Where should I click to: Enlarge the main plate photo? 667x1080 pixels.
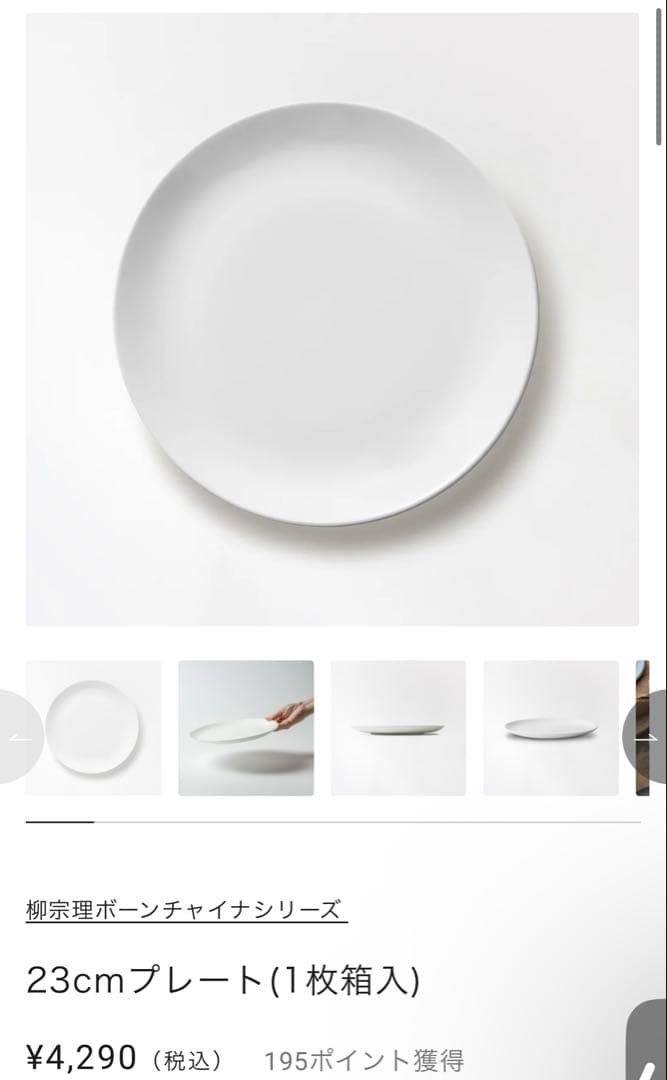coord(332,320)
